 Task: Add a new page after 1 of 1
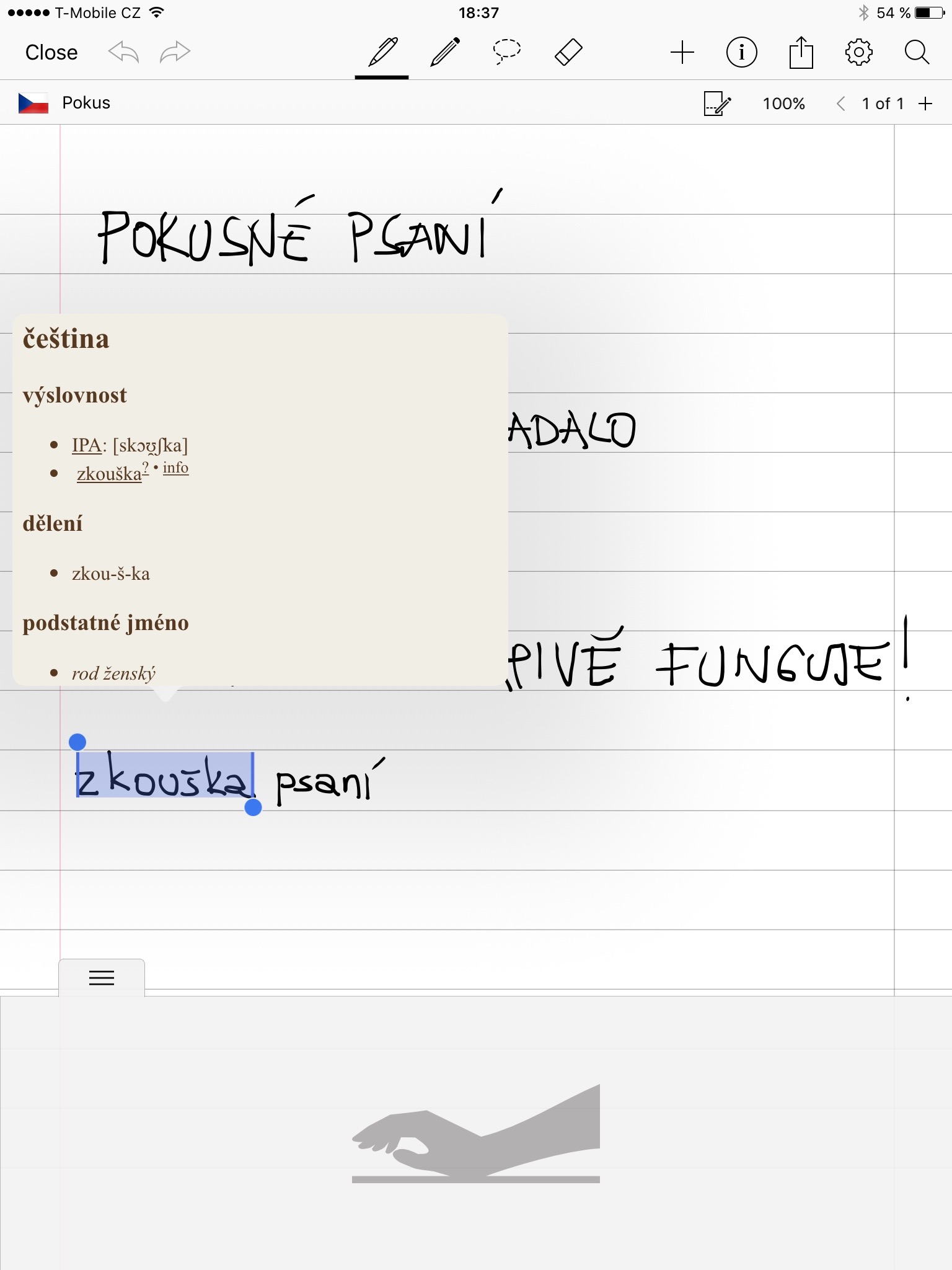tap(925, 104)
